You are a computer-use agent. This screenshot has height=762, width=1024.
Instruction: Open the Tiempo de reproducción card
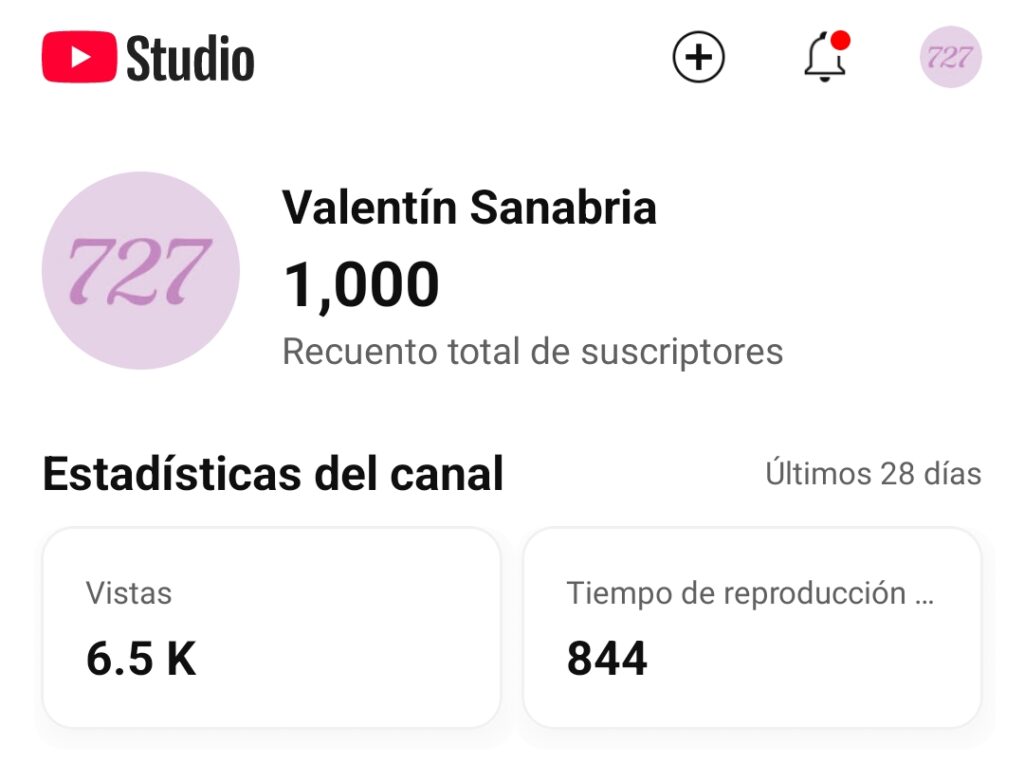click(751, 627)
